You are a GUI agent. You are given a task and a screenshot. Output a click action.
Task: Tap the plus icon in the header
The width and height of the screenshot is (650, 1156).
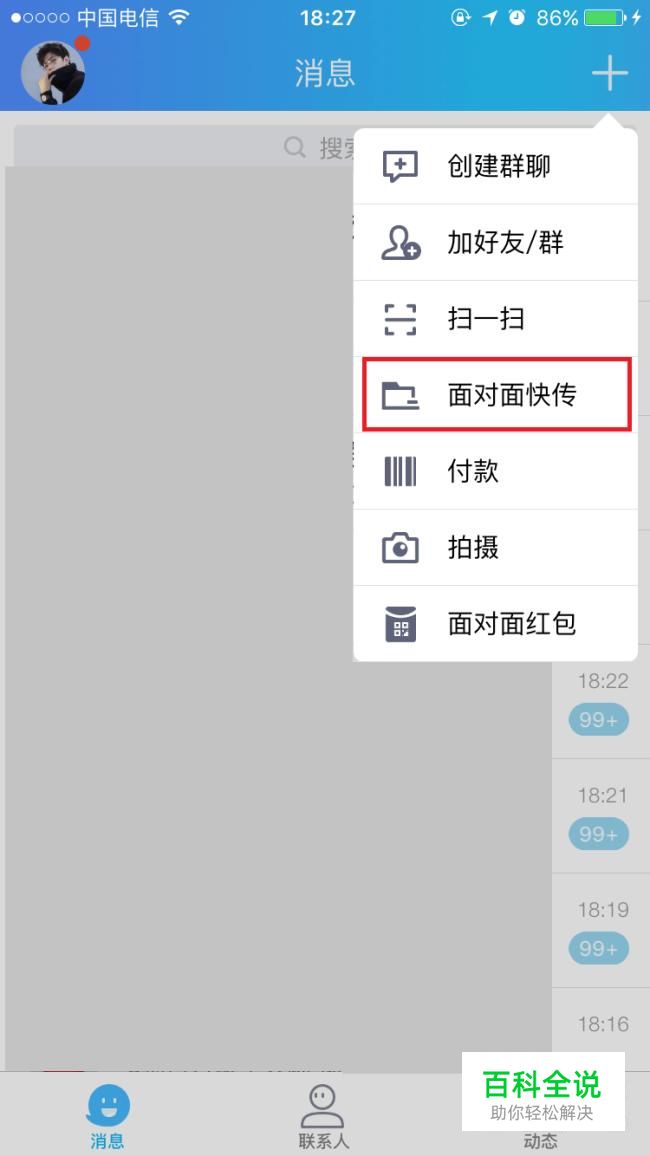(609, 72)
